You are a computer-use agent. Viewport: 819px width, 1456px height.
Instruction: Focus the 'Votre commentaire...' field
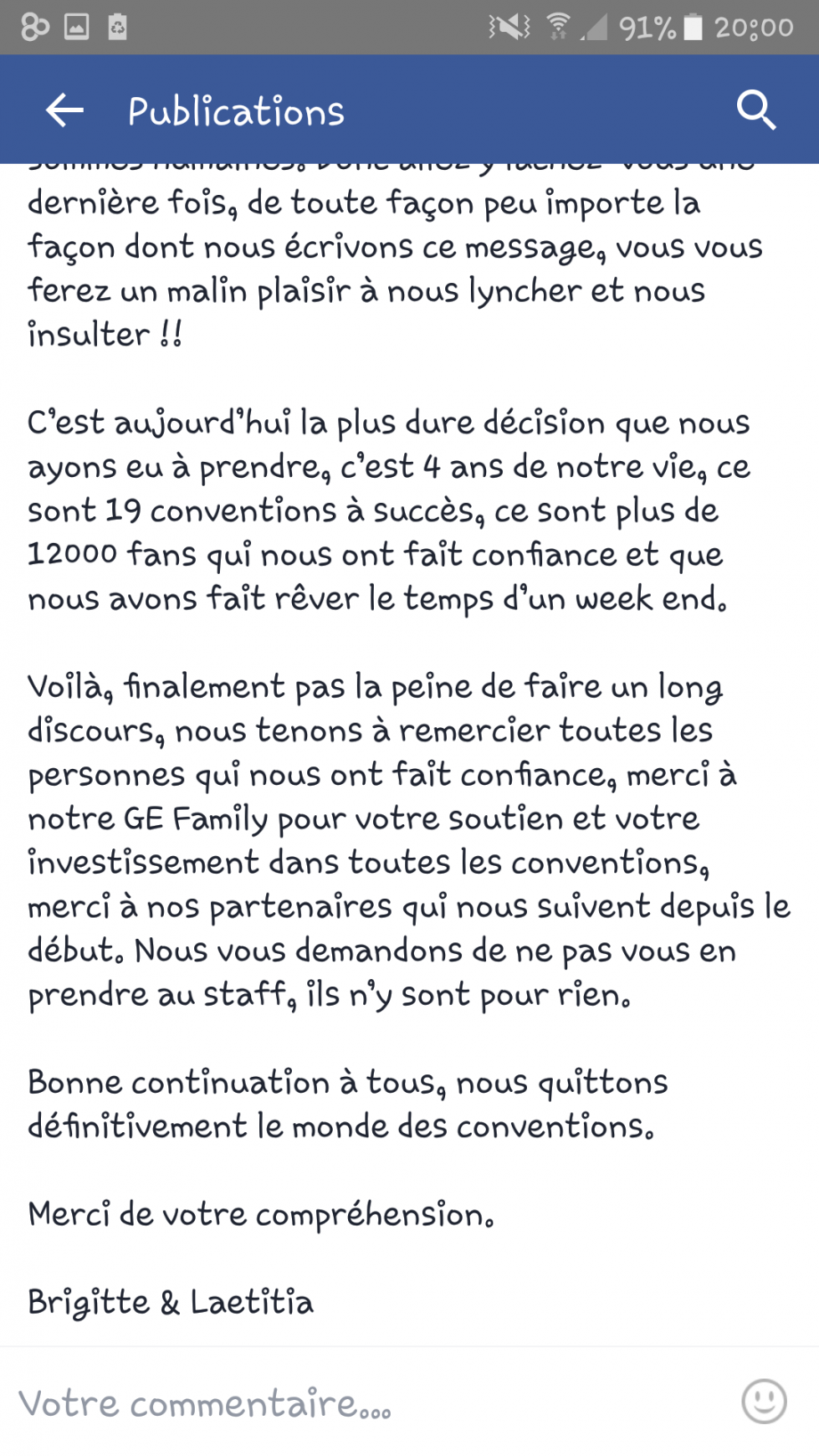[x=356, y=1403]
